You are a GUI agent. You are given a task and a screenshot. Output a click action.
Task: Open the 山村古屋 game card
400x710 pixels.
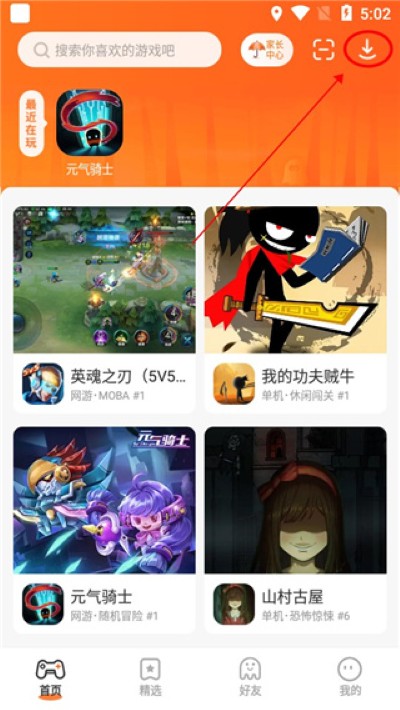[295, 530]
